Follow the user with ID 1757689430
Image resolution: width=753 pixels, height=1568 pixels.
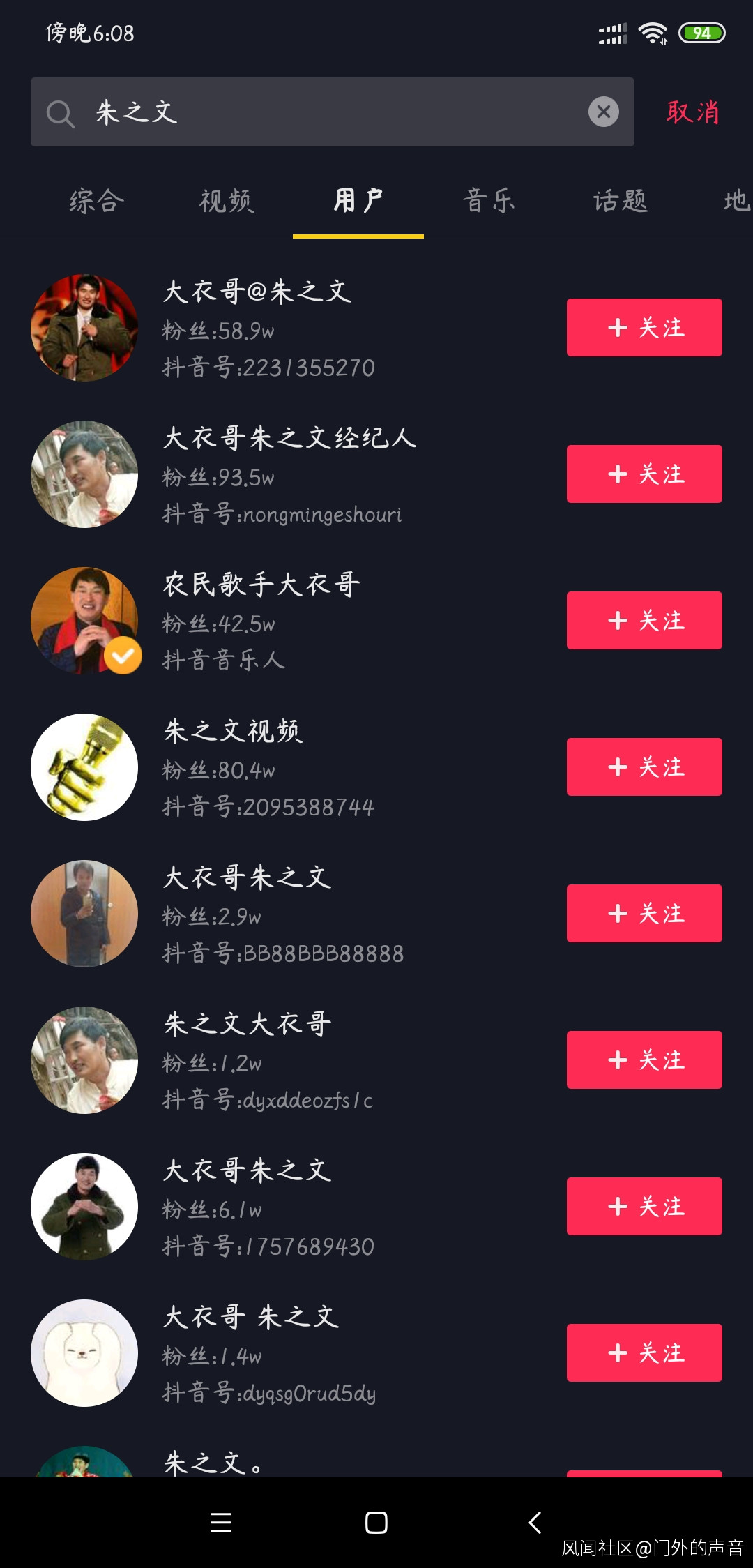tap(644, 1206)
